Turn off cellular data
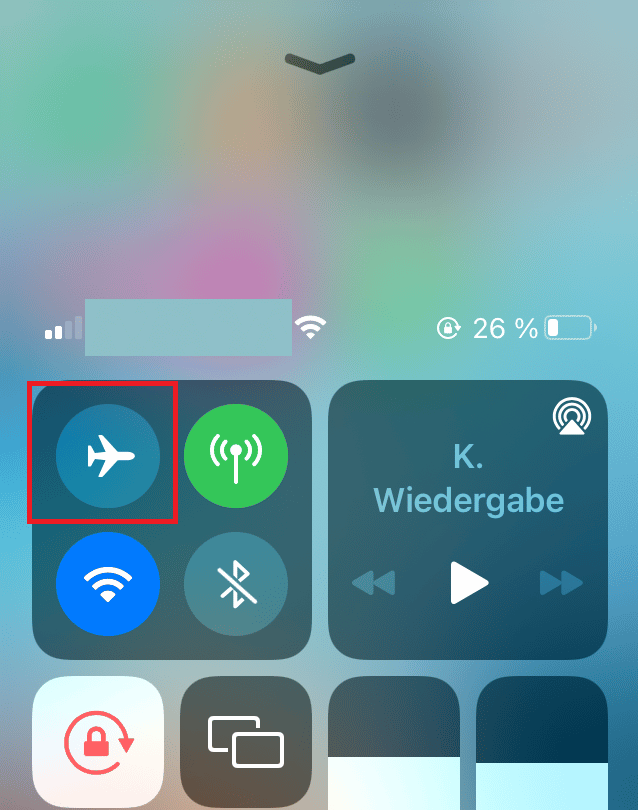The height and width of the screenshot is (810, 638). click(x=236, y=456)
